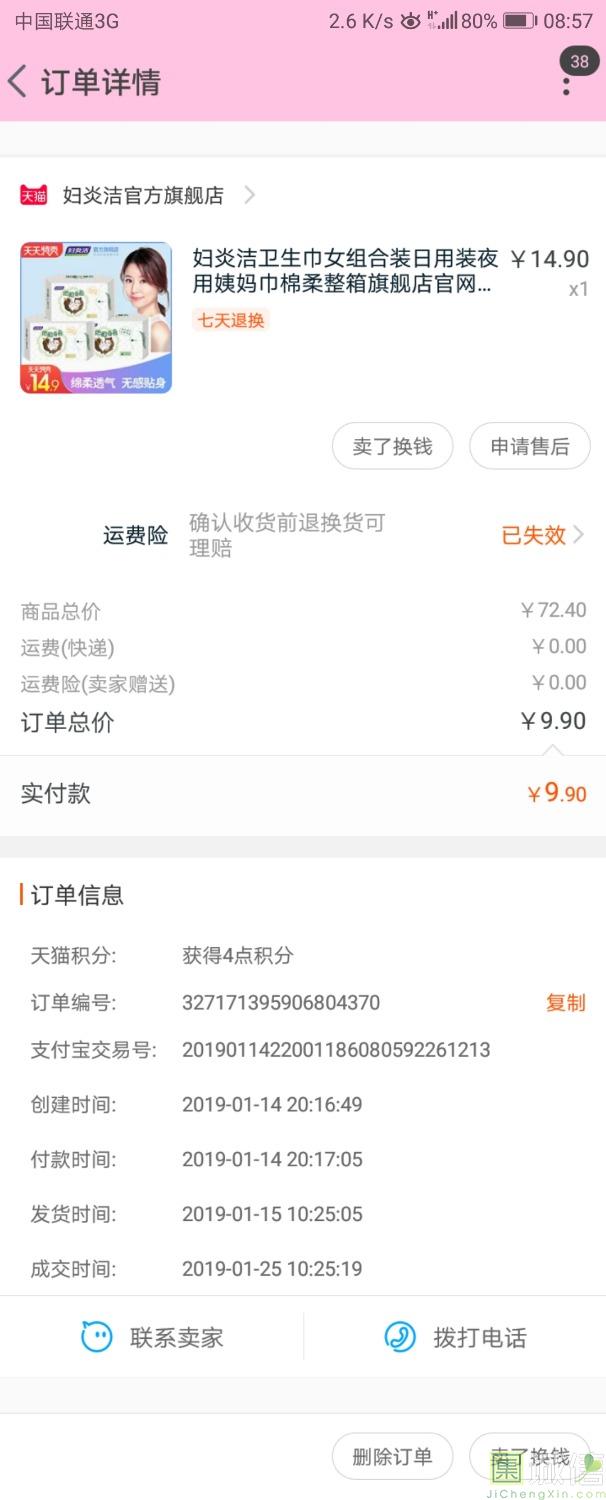
Task: Contact the seller 联系卖家
Action: [x=152, y=1338]
